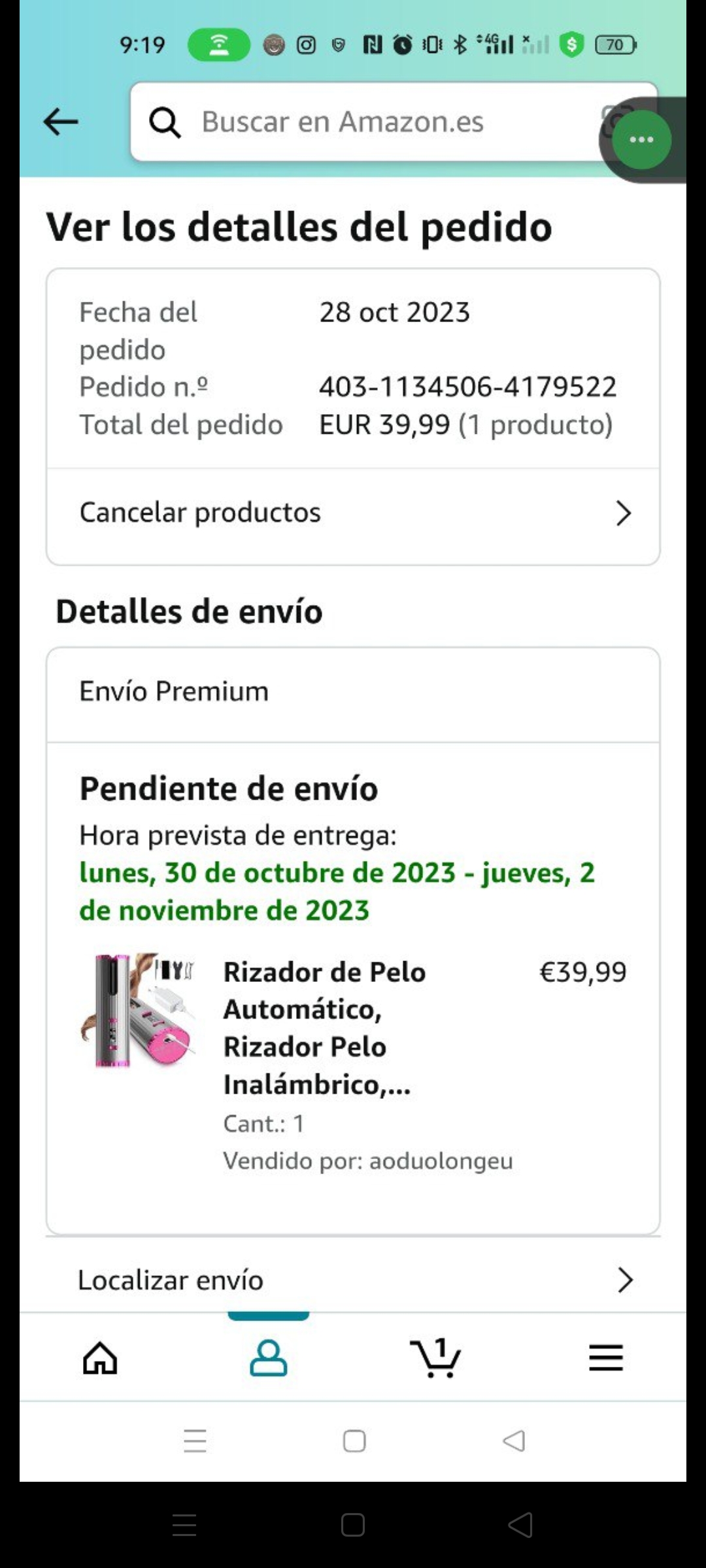Open Cancelar productos
706x1568 pixels.
click(x=353, y=513)
